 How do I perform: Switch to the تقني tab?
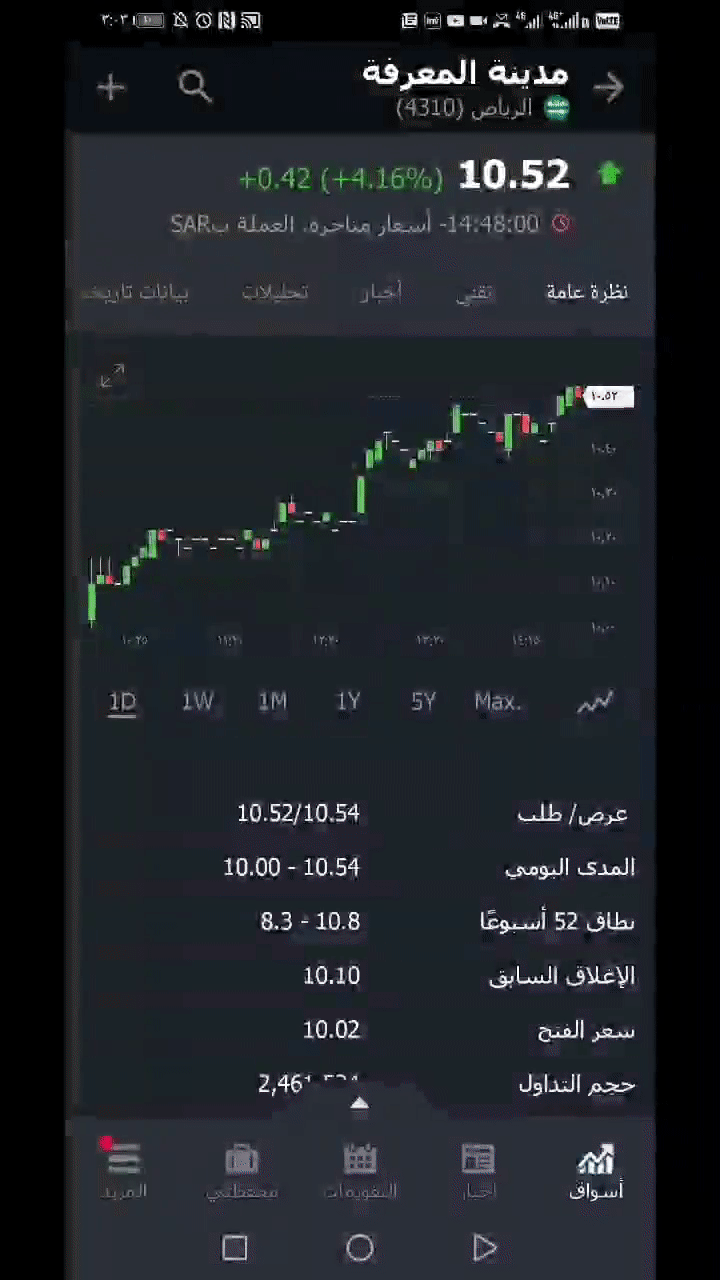[476, 292]
